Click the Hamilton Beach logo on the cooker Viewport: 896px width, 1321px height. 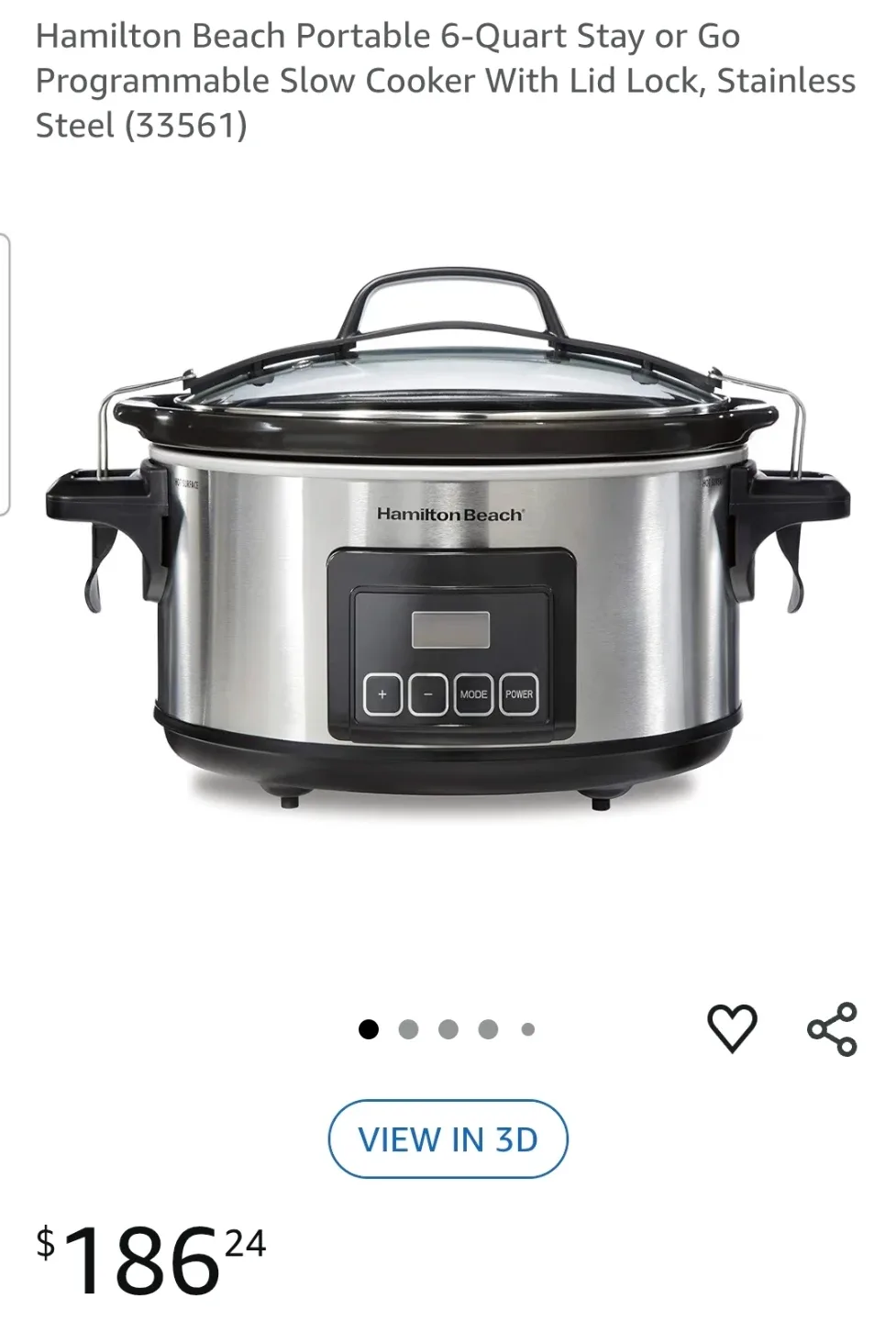(x=448, y=514)
